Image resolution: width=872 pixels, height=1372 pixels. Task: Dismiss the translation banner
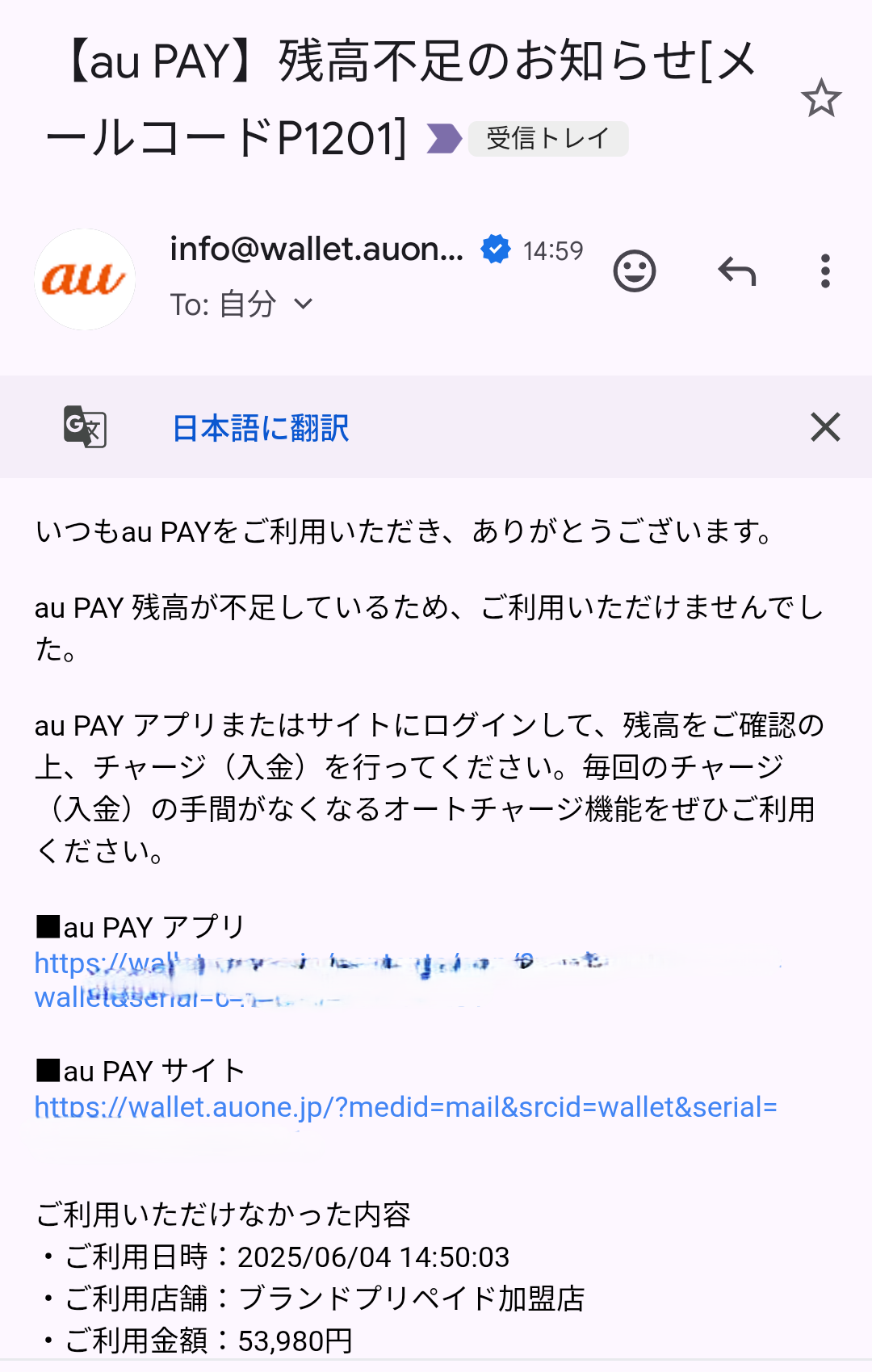[x=825, y=427]
